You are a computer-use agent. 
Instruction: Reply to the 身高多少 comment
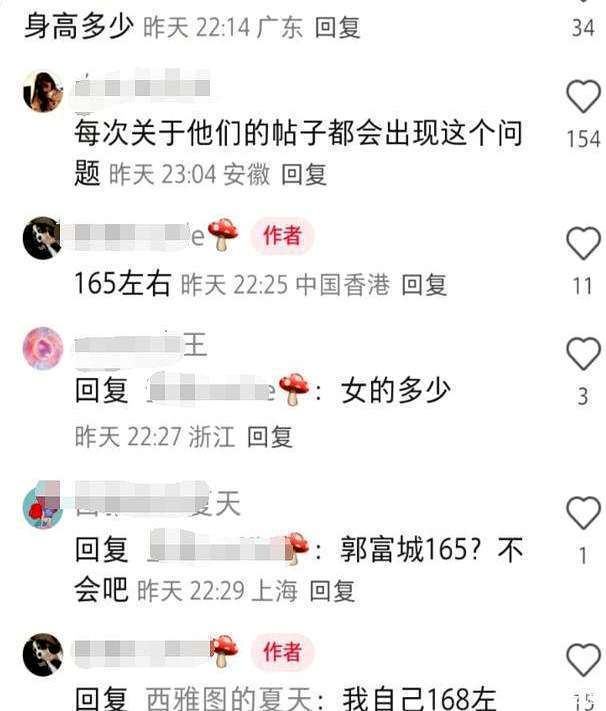pos(337,28)
